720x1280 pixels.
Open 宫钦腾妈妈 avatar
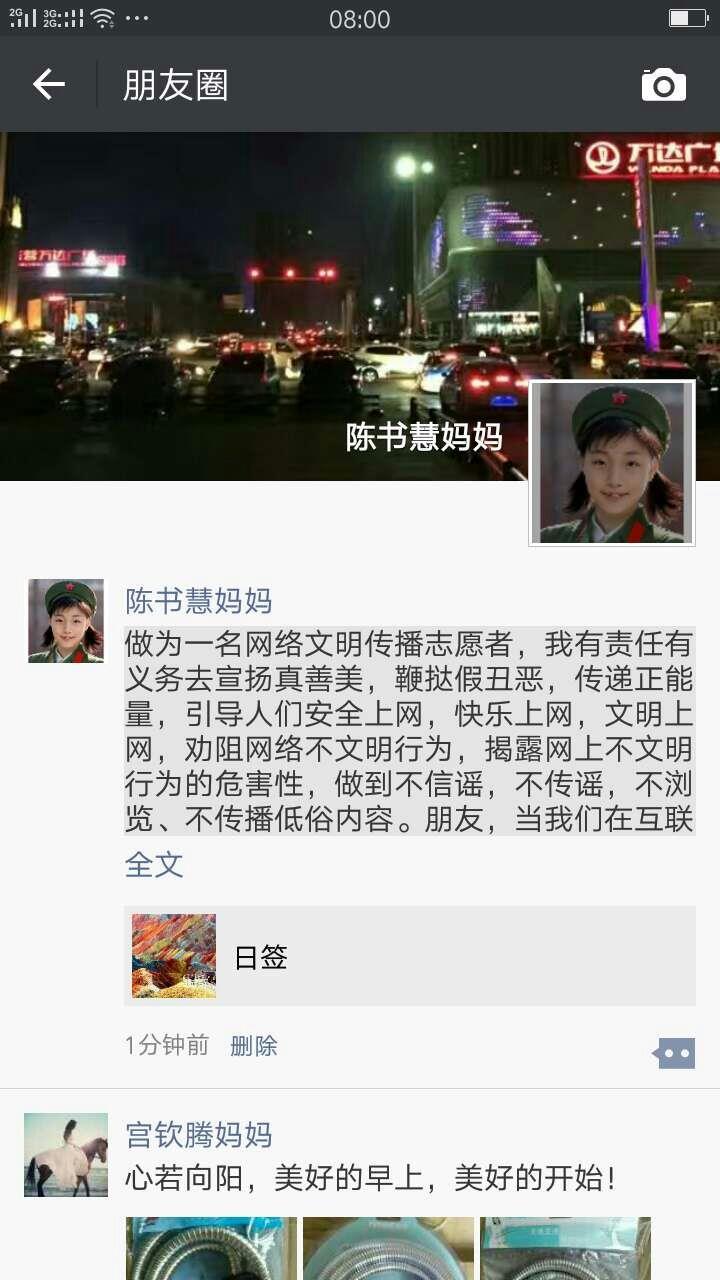(x=66, y=1155)
